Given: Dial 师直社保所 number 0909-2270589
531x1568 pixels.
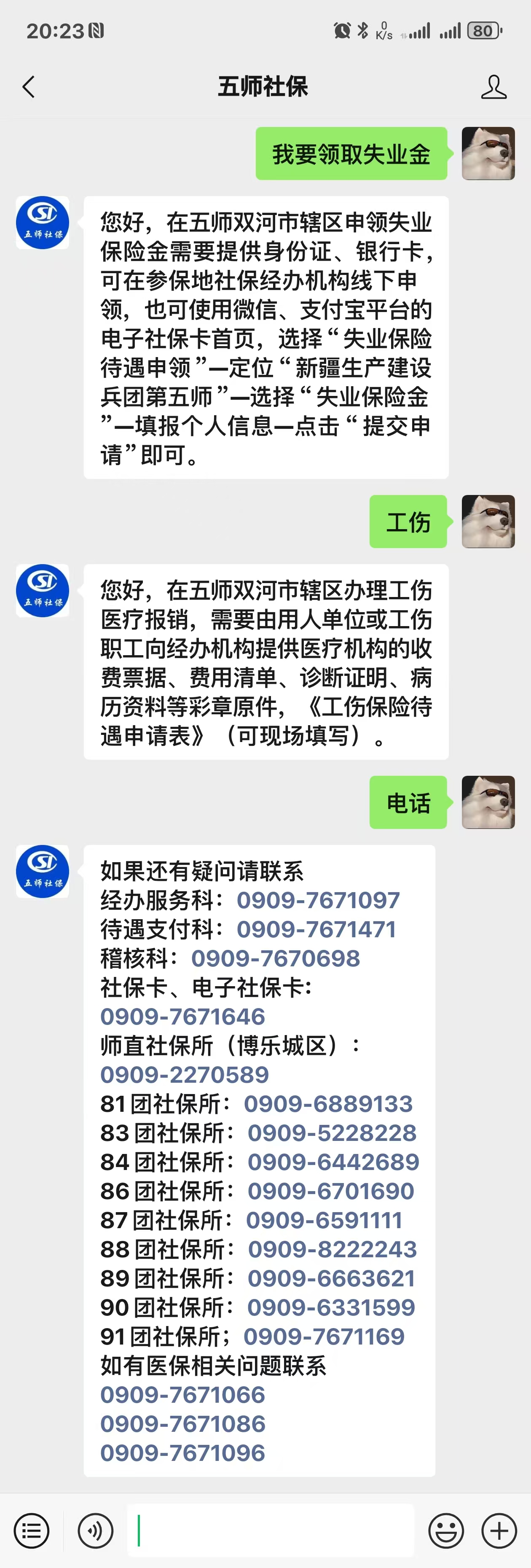Looking at the screenshot, I should pos(184,1074).
